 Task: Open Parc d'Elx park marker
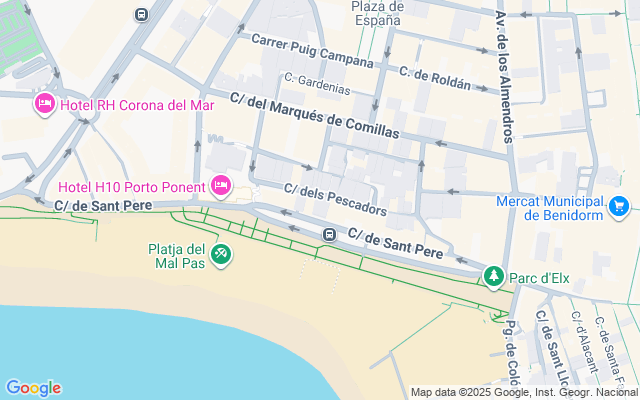pos(493,277)
